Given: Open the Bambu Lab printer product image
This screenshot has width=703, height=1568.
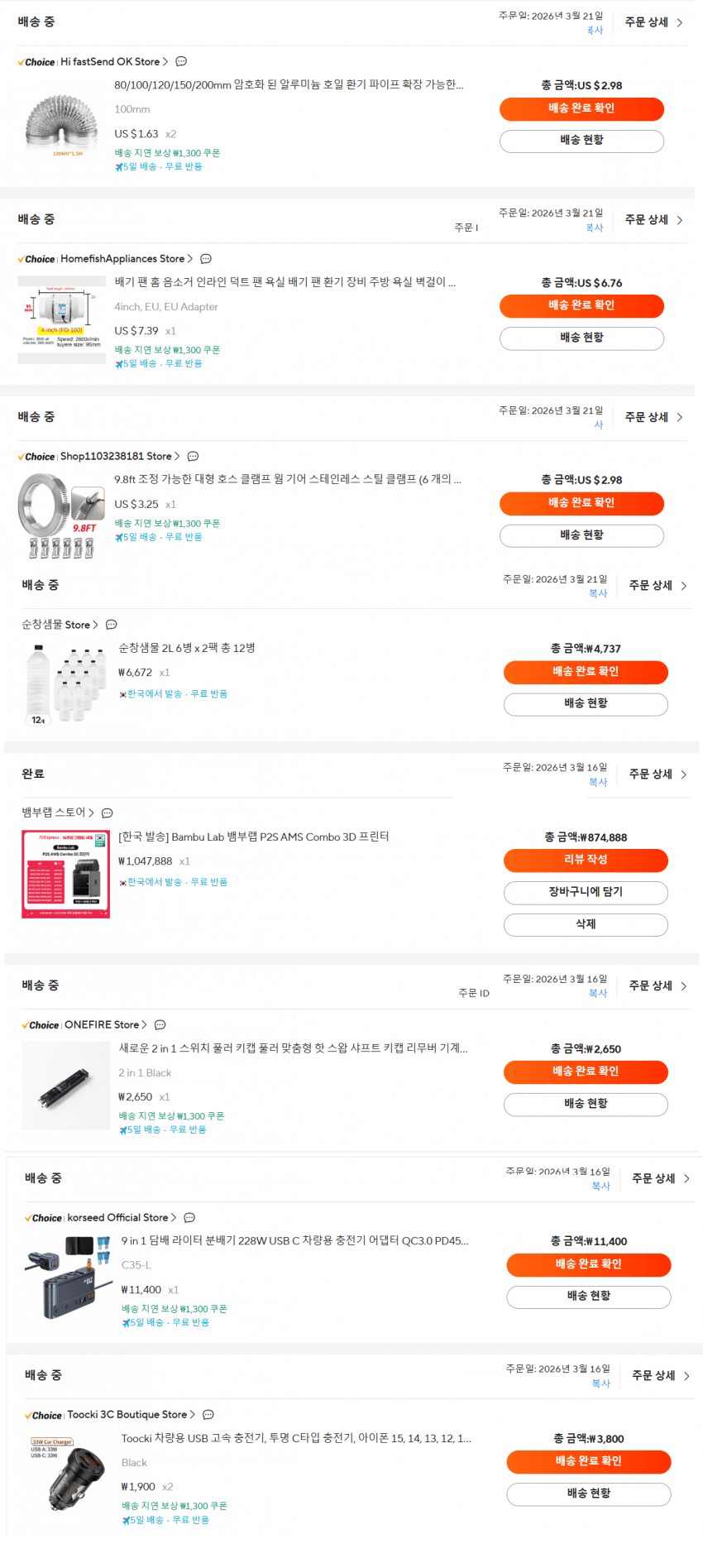Looking at the screenshot, I should click(65, 874).
